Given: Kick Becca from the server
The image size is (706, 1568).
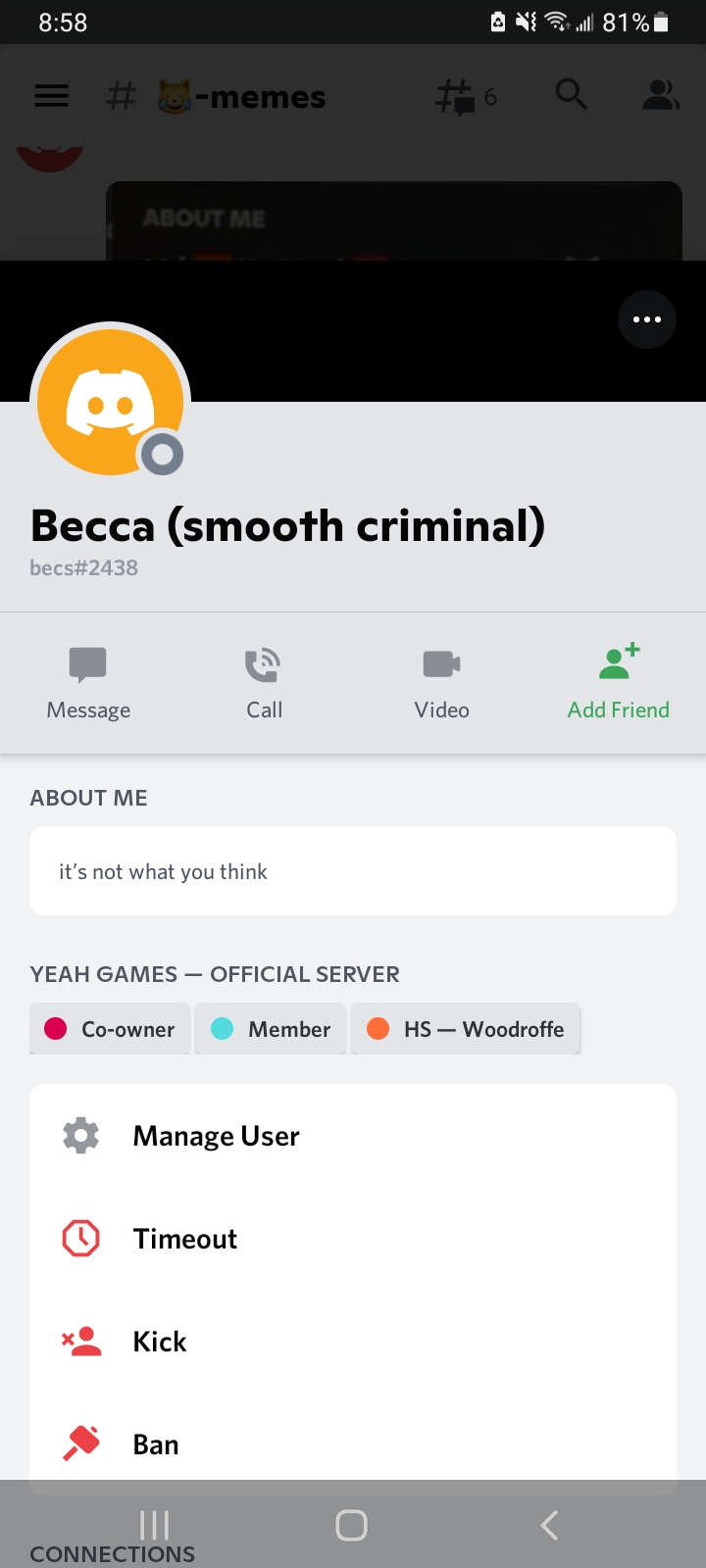Looking at the screenshot, I should (x=159, y=1342).
